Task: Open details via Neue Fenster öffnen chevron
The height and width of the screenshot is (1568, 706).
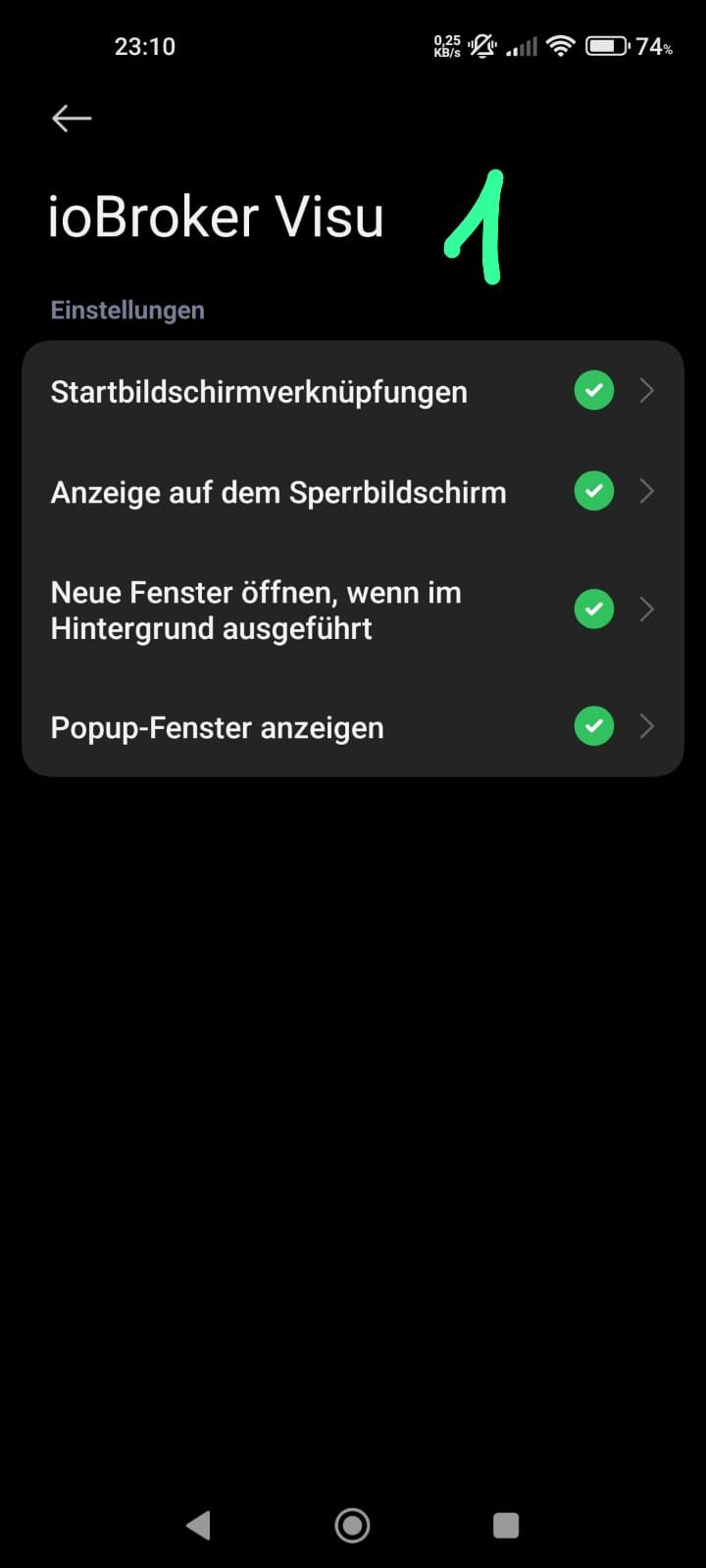Action: [x=646, y=609]
